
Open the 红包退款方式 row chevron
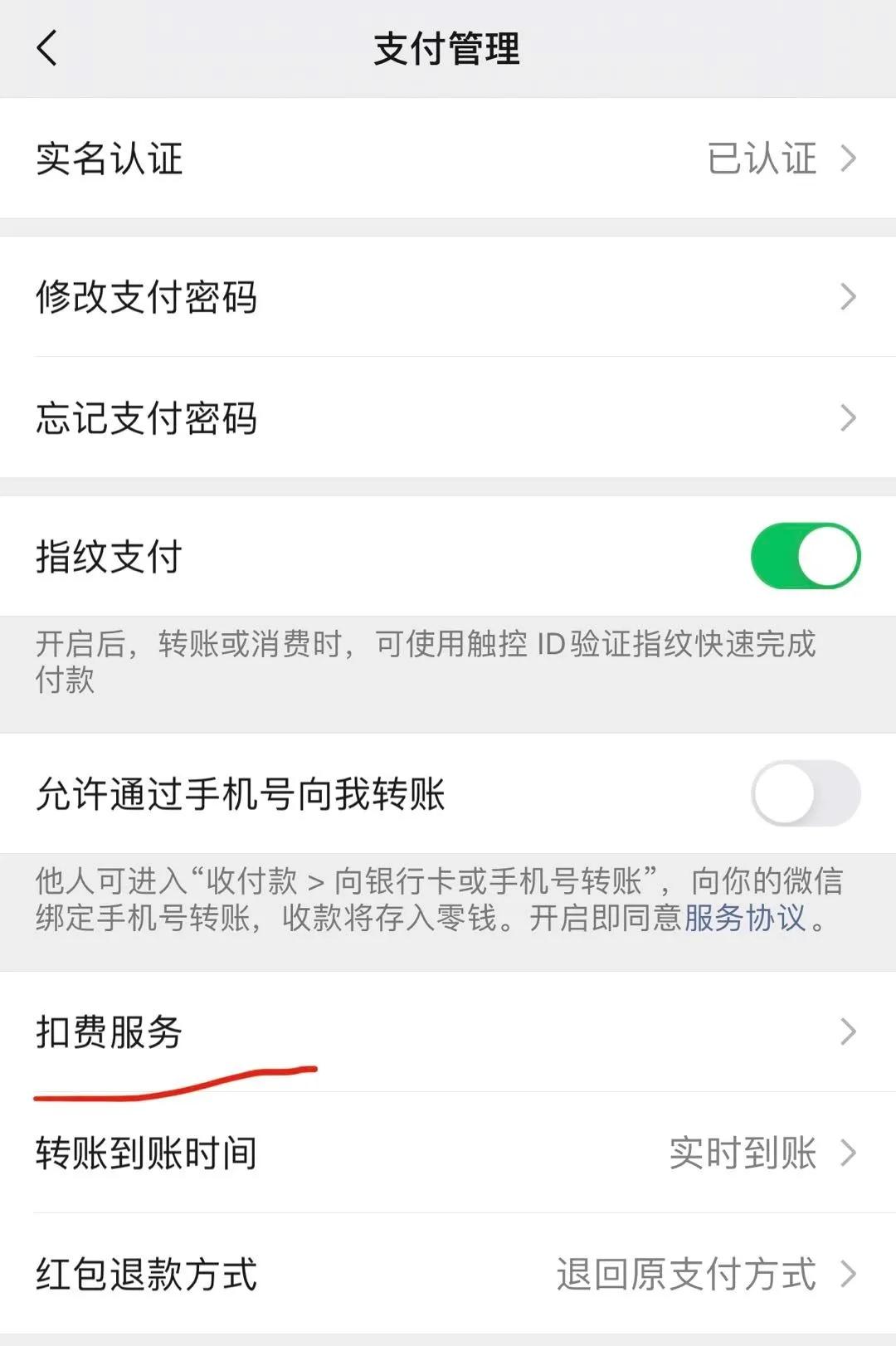(x=848, y=1271)
